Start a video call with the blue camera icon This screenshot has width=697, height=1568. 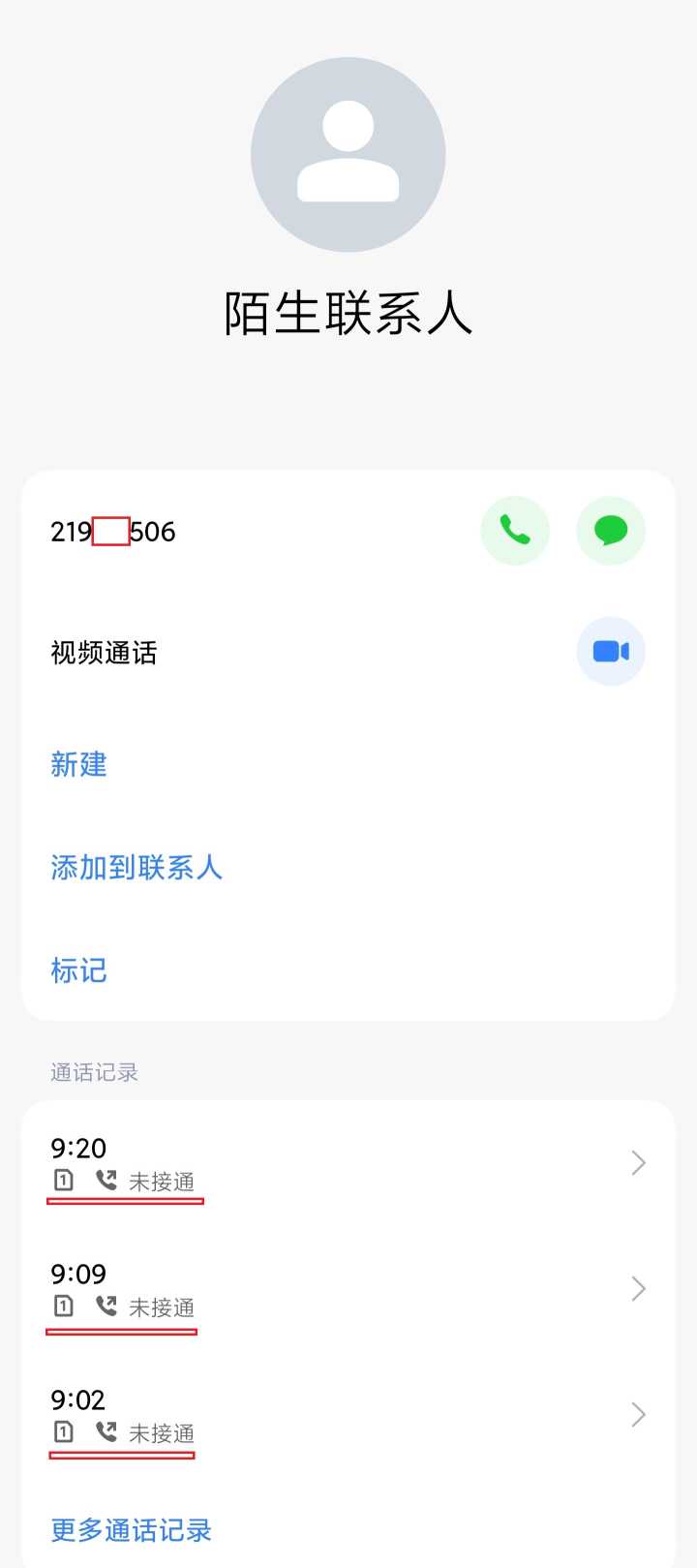click(x=610, y=652)
